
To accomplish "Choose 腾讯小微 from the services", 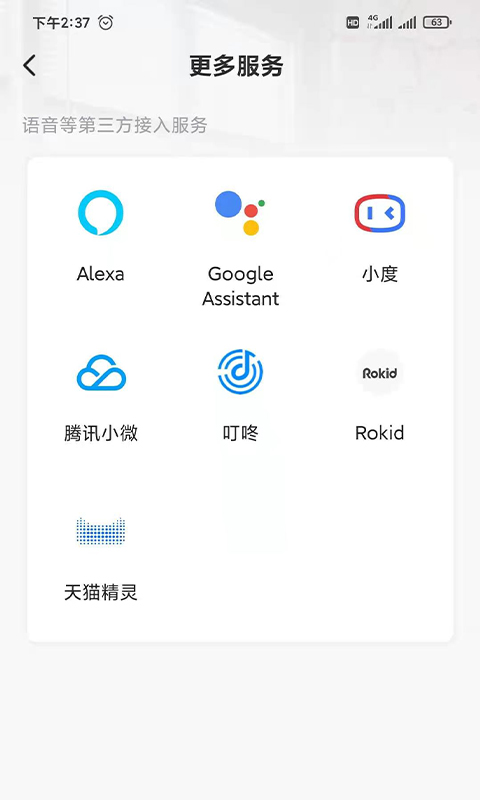I will coord(100,395).
